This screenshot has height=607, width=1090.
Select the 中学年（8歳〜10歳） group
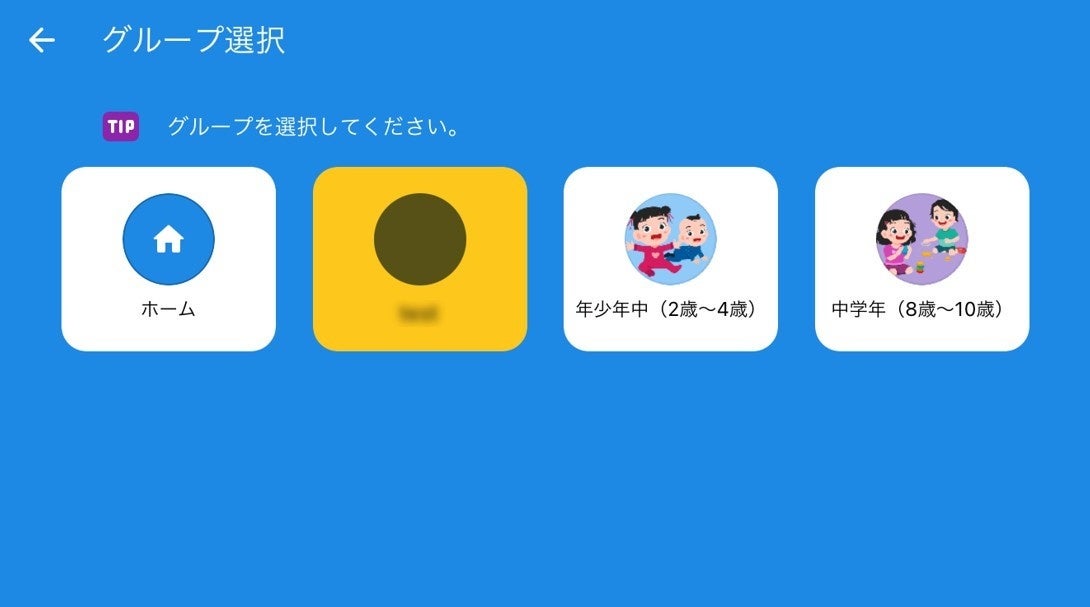[x=921, y=259]
